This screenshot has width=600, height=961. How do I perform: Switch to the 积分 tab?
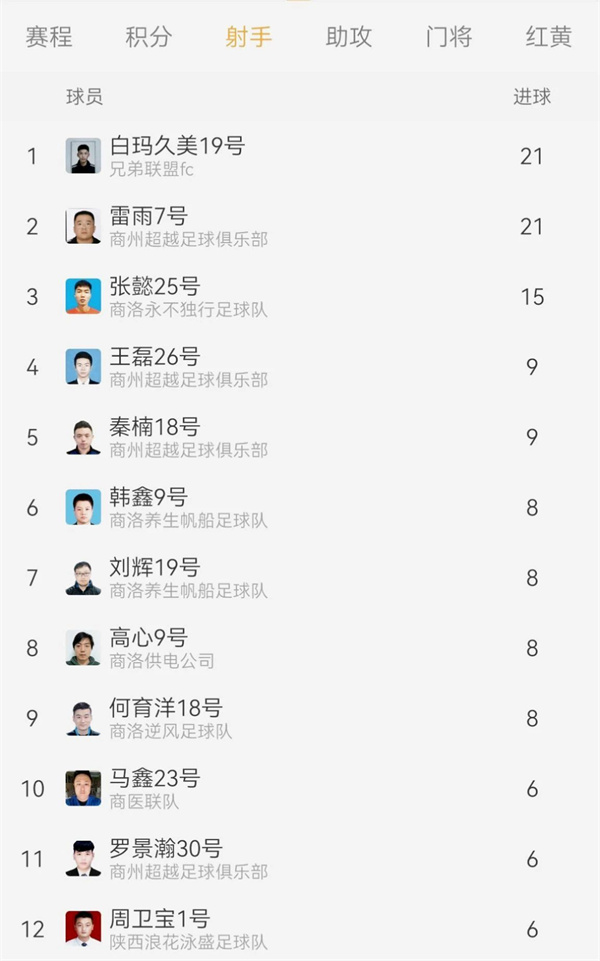[x=149, y=37]
